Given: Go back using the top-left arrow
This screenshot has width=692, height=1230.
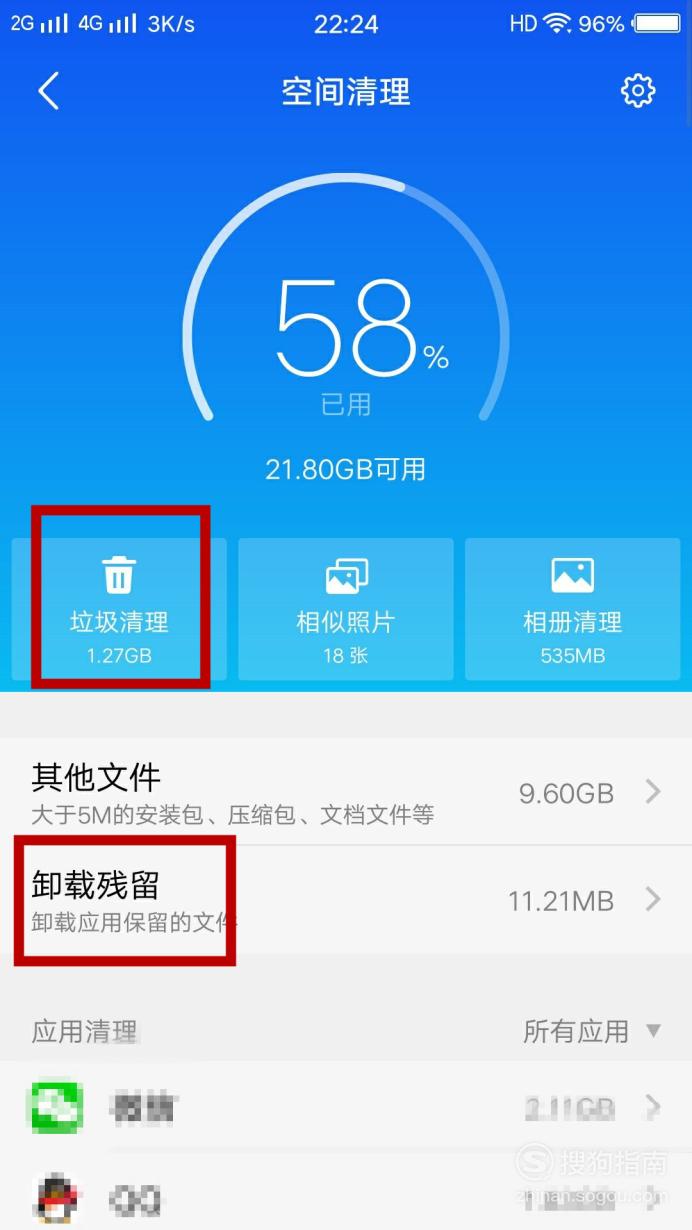Looking at the screenshot, I should [x=48, y=91].
